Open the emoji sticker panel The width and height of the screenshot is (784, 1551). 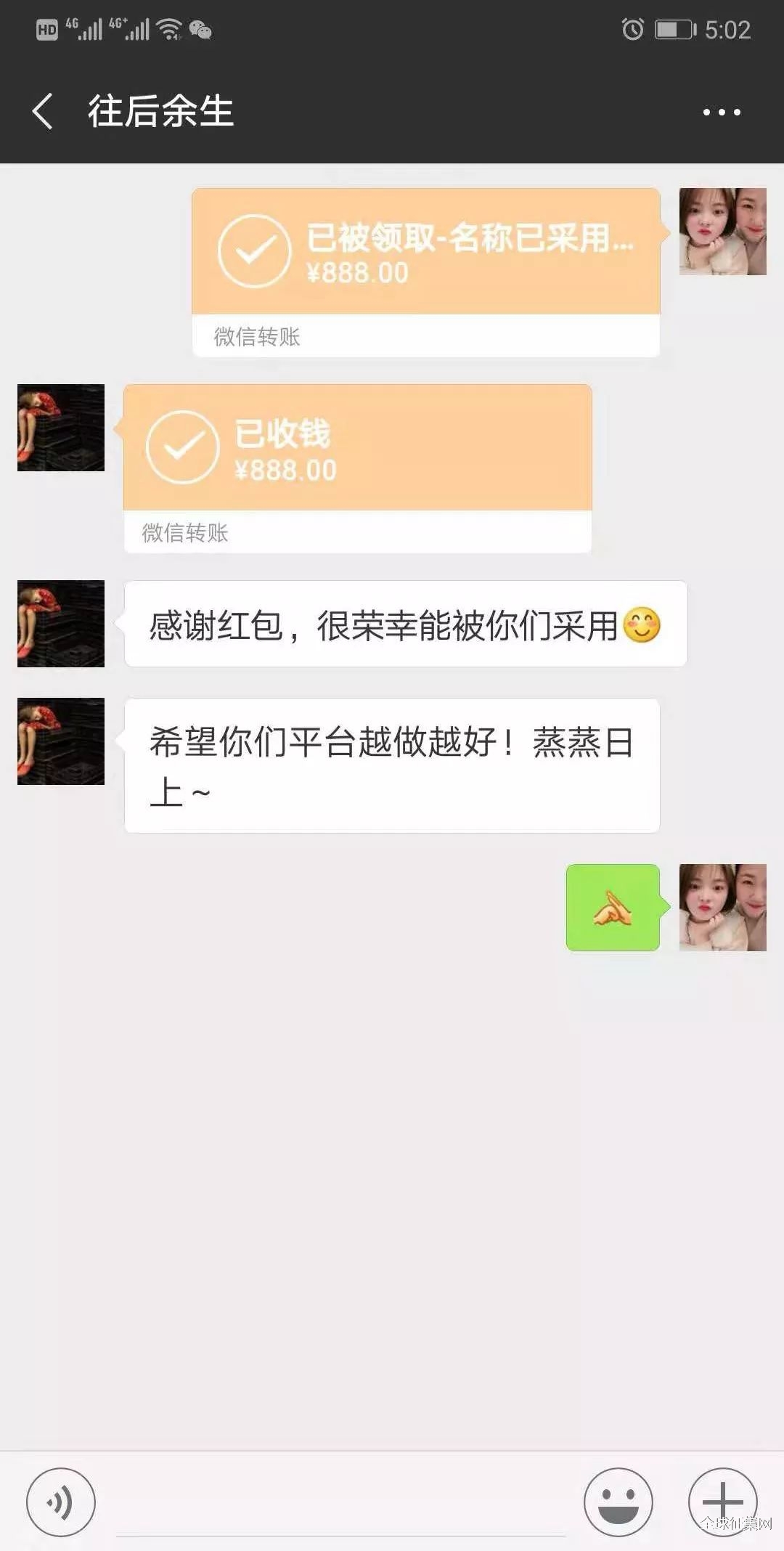click(x=618, y=1502)
